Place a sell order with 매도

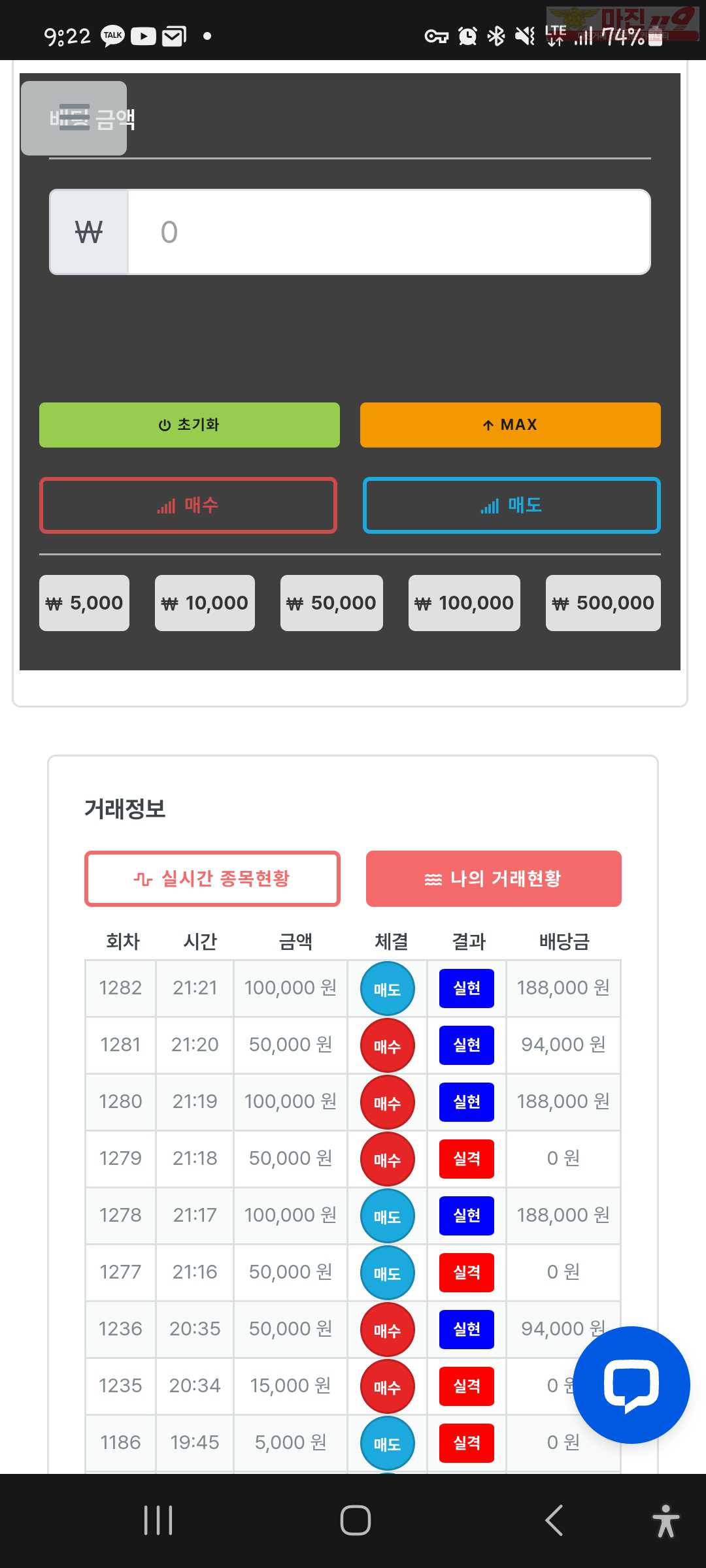511,505
